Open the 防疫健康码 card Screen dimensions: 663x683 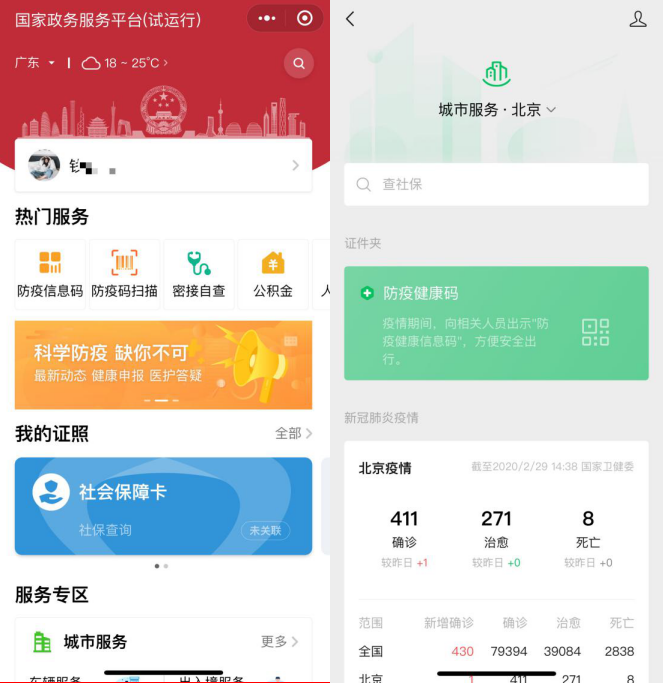[x=496, y=323]
